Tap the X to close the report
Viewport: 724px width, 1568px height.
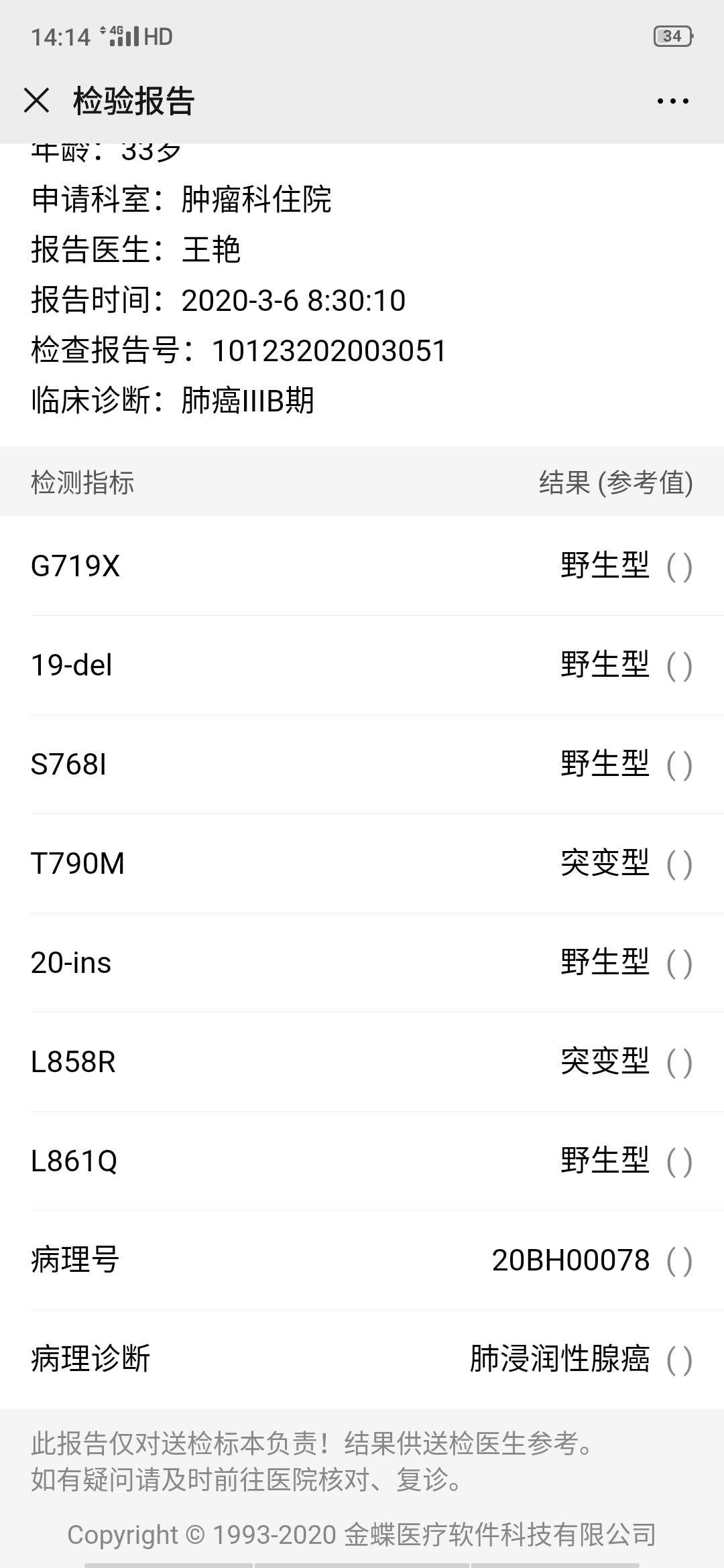click(37, 101)
